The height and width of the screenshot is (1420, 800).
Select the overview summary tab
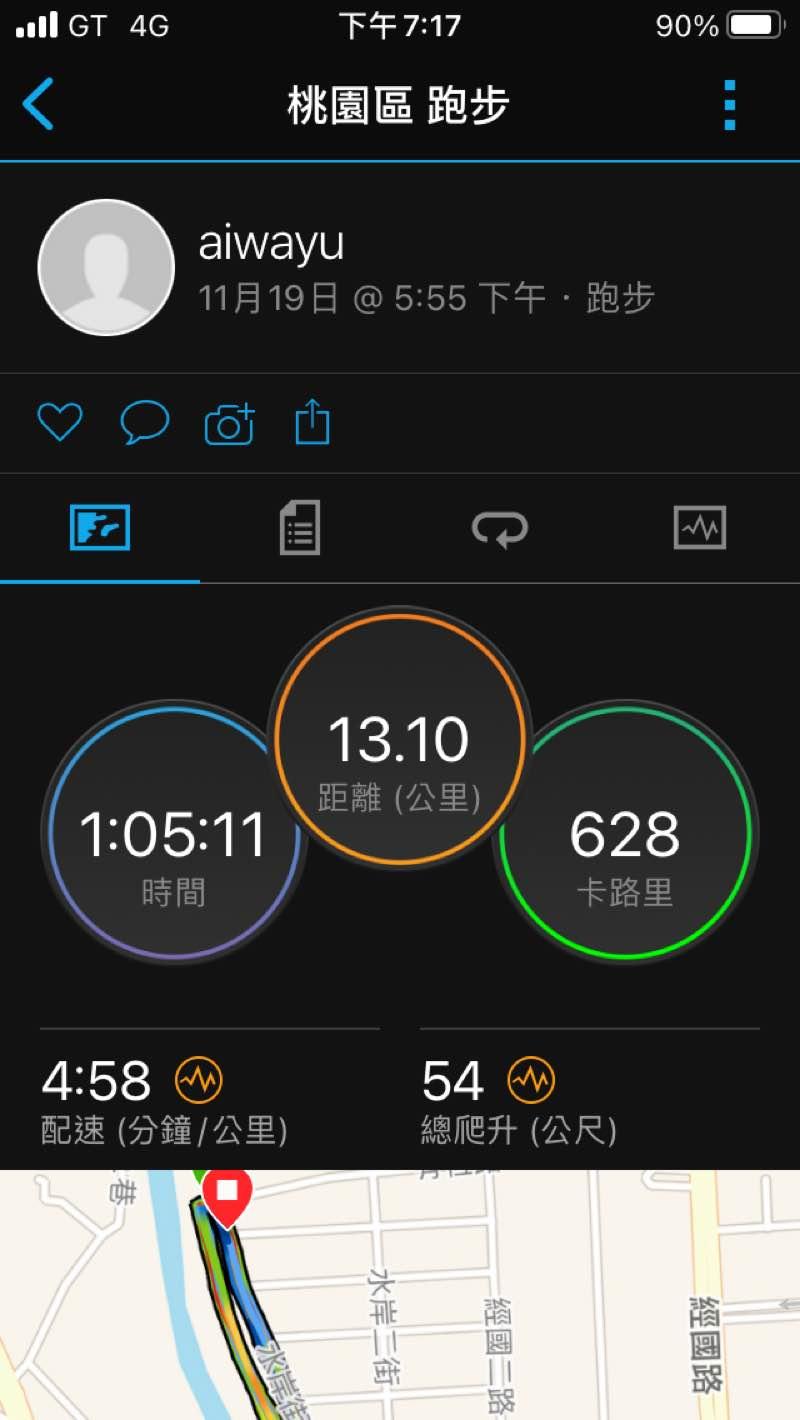pos(100,528)
